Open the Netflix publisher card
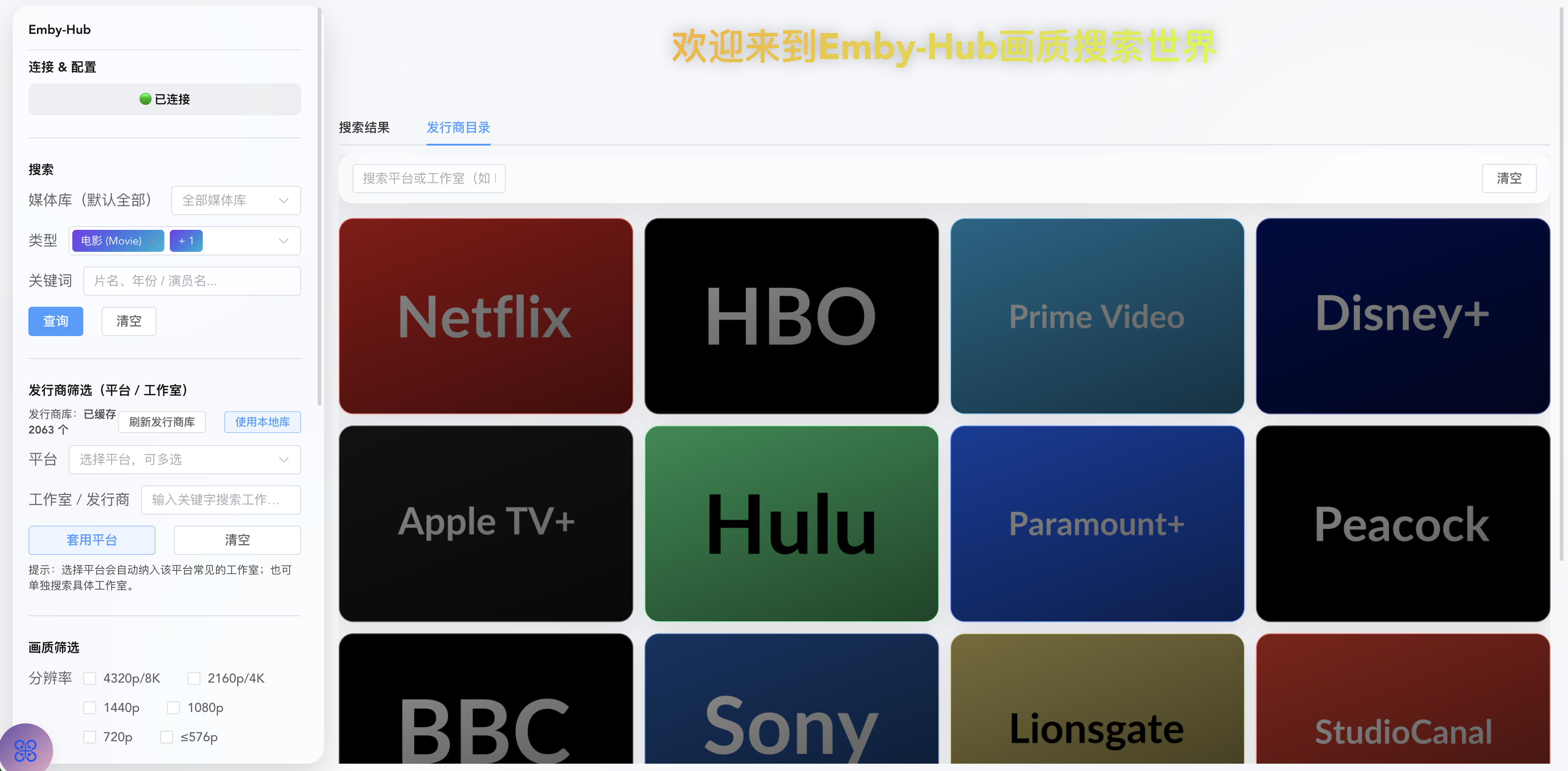 [x=485, y=316]
